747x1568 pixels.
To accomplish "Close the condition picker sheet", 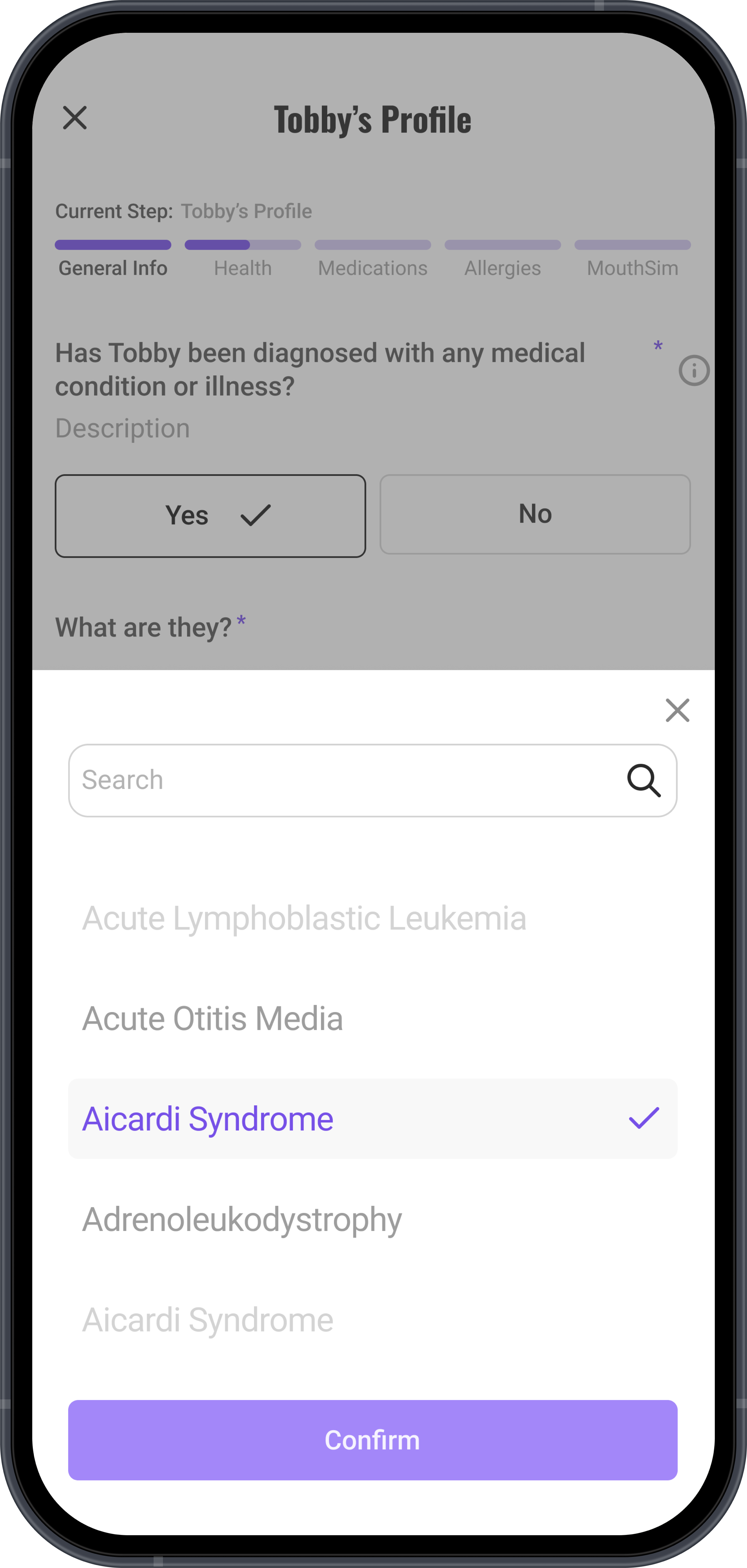I will coord(677,710).
